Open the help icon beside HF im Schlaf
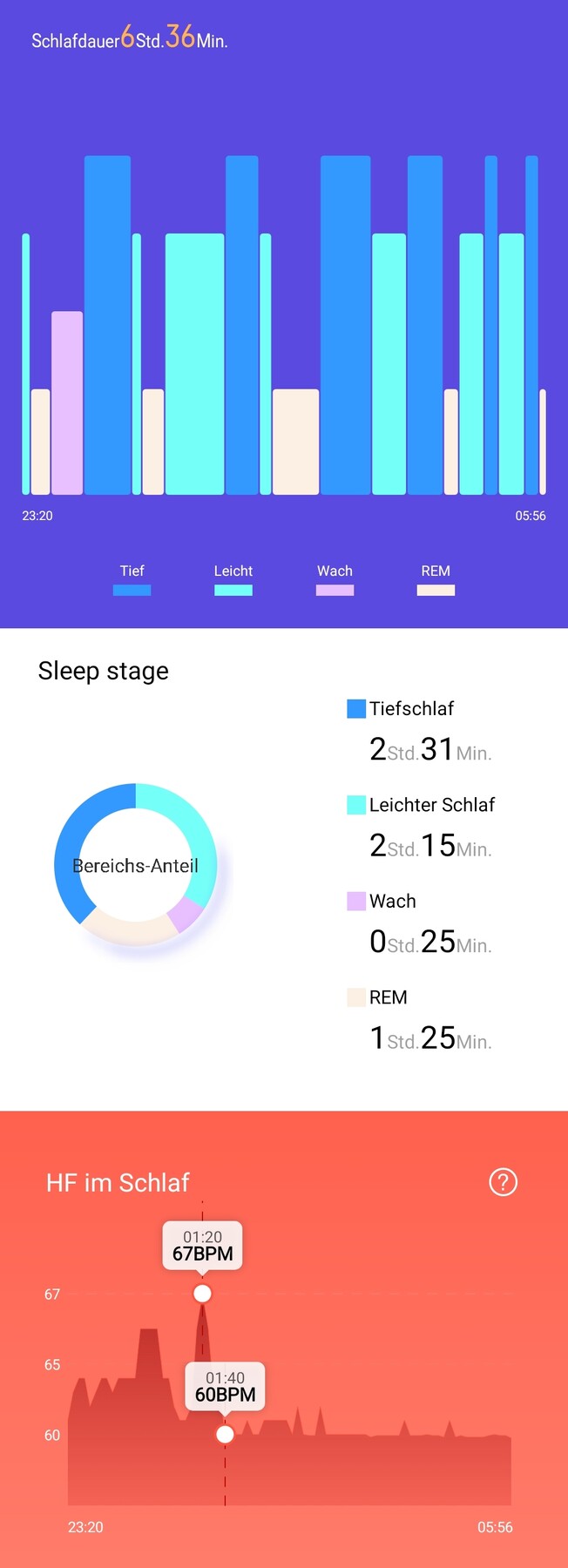 click(x=503, y=1182)
